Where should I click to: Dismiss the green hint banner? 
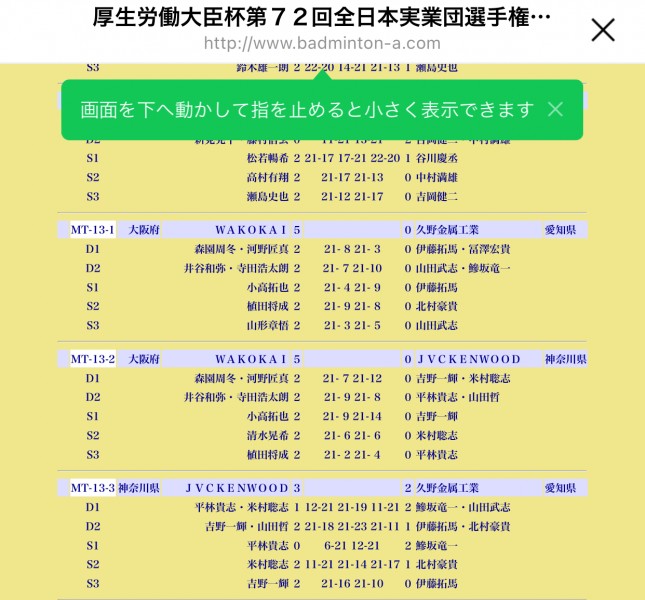(x=556, y=109)
